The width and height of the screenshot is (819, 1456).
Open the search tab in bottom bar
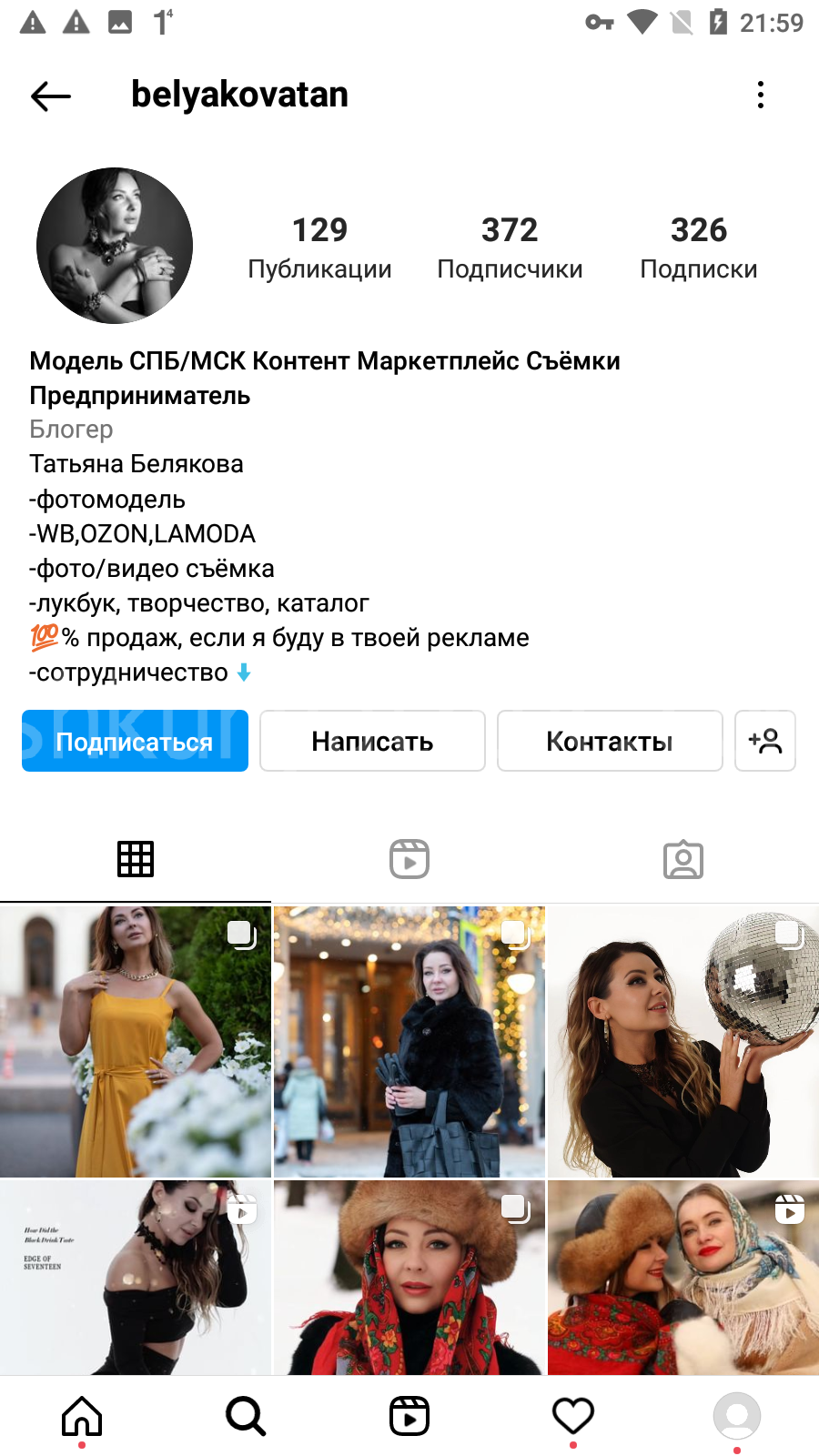[x=246, y=1416]
